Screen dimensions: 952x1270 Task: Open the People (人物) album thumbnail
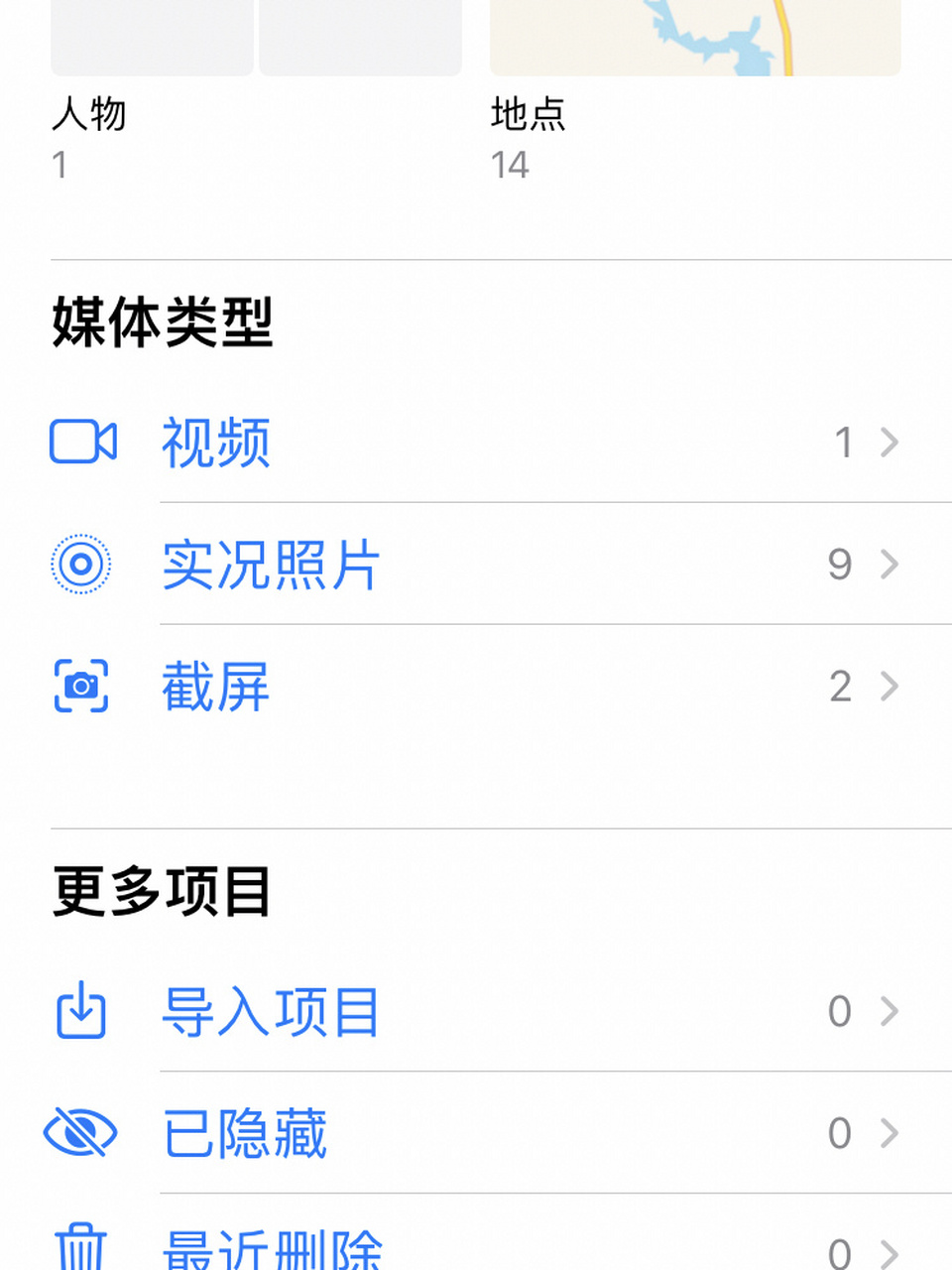click(152, 38)
